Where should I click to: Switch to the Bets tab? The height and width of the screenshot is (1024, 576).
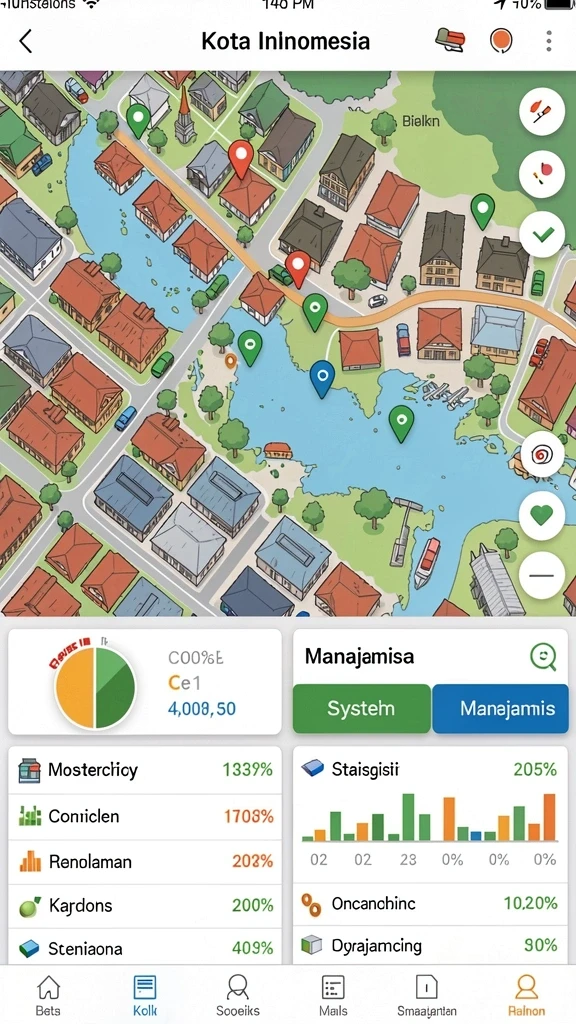pyautogui.click(x=48, y=995)
